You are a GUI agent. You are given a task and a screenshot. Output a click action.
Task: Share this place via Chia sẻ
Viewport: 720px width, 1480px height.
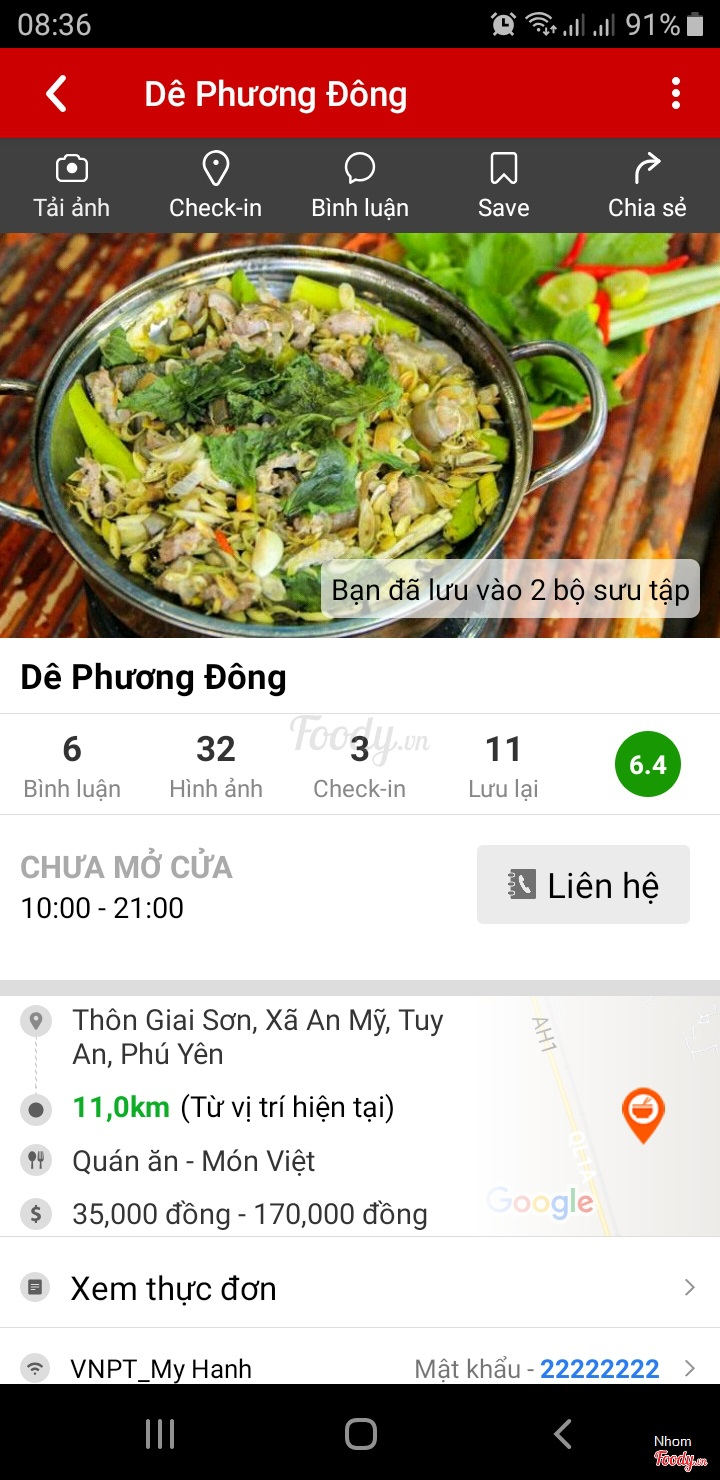pyautogui.click(x=647, y=186)
